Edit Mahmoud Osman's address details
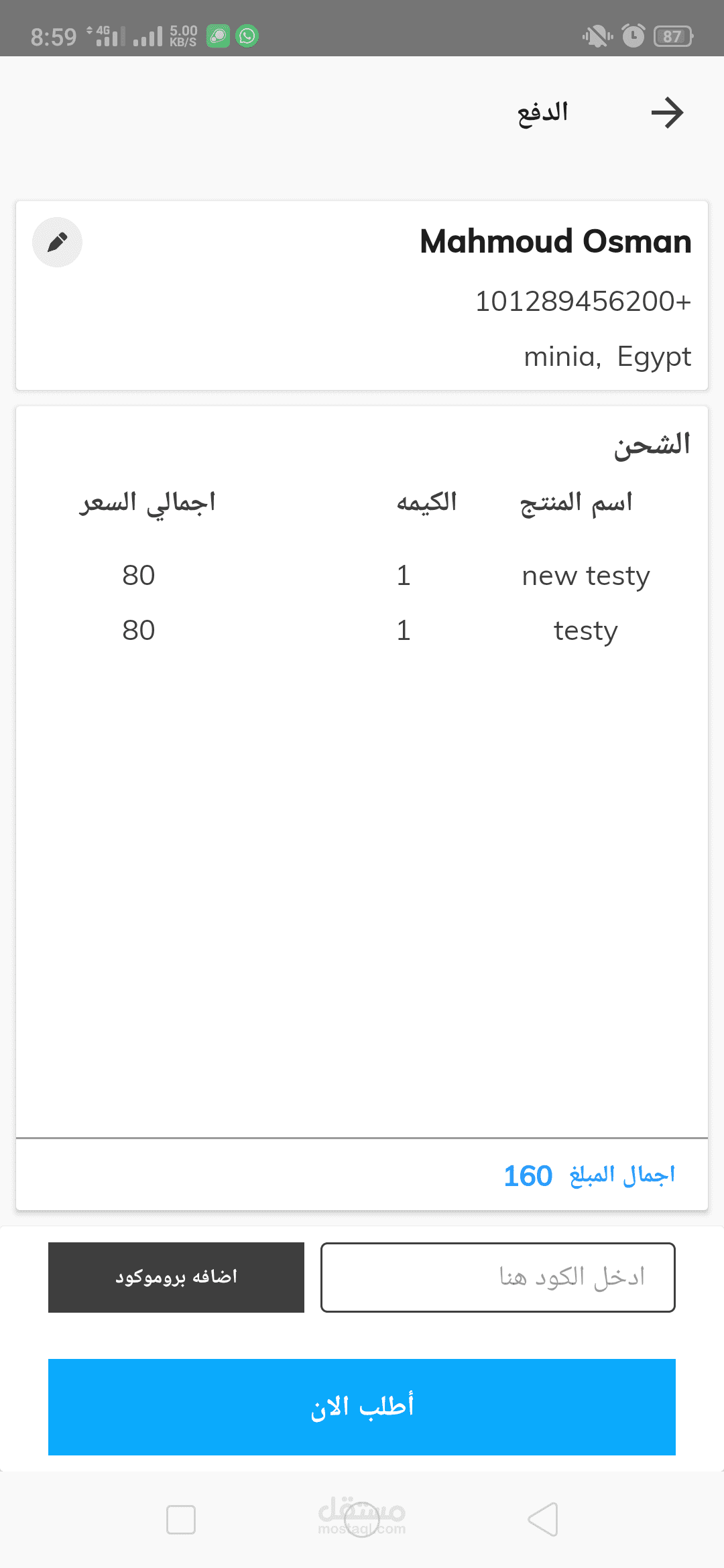 (x=58, y=242)
